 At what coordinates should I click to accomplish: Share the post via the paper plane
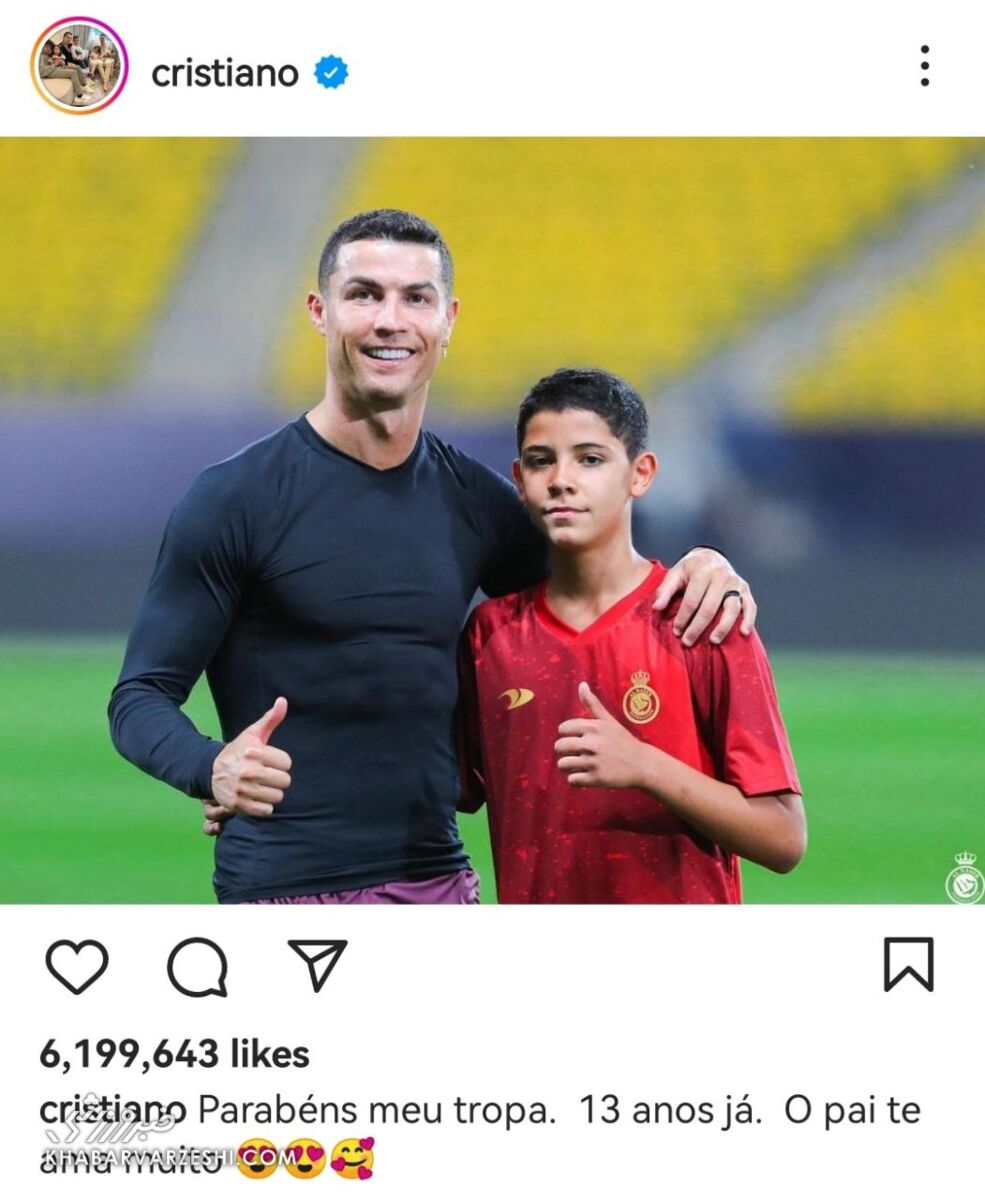click(317, 965)
